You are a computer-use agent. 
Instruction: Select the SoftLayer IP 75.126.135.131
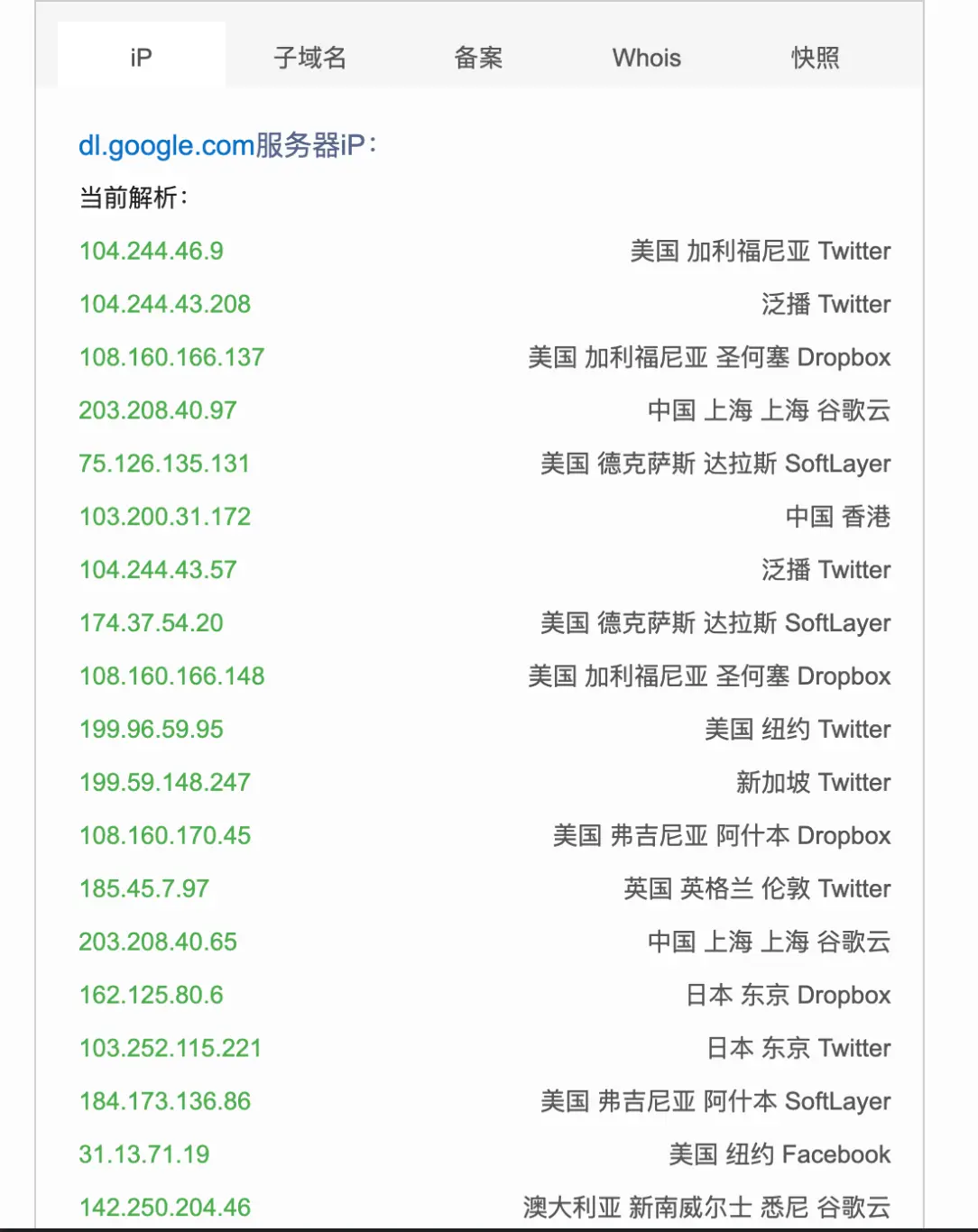click(x=163, y=464)
